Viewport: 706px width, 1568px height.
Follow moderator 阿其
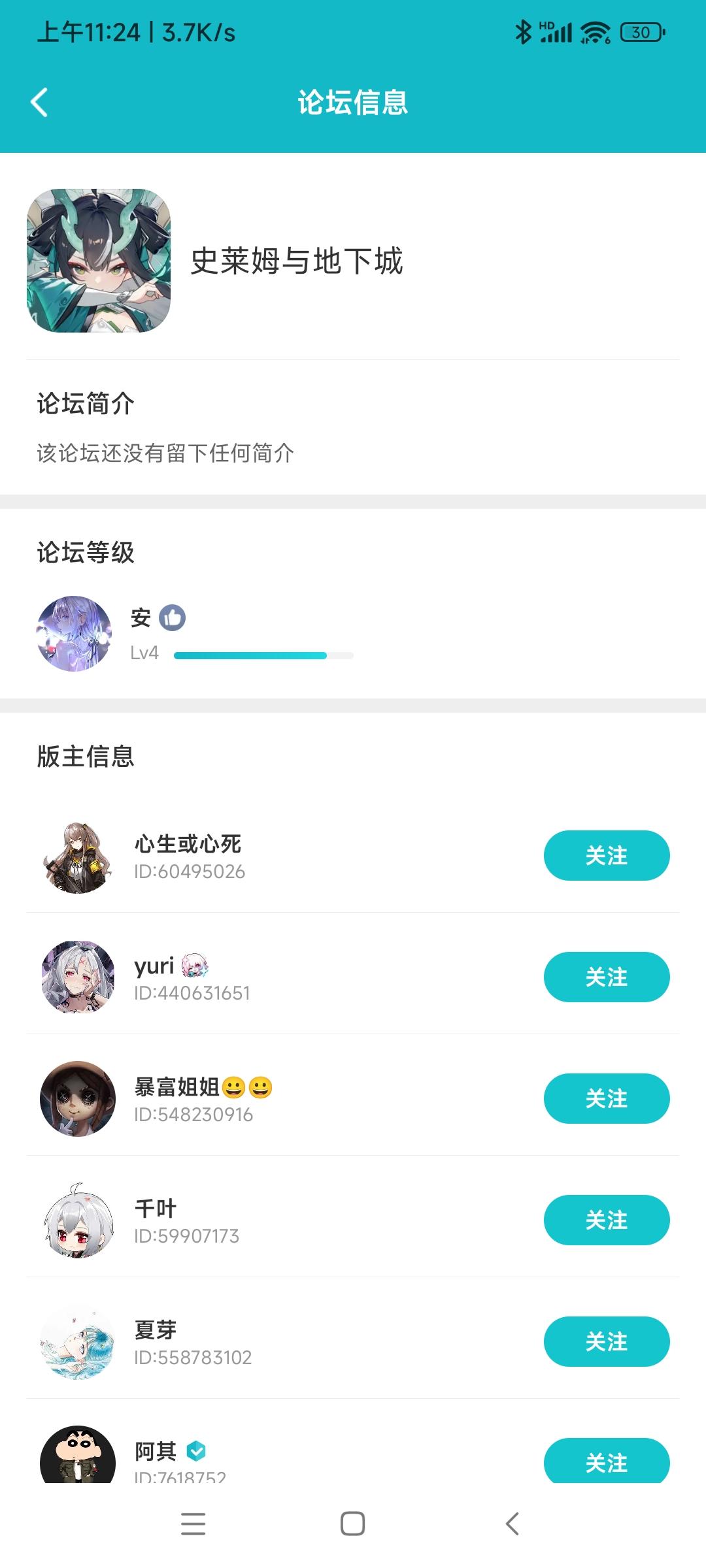606,1461
